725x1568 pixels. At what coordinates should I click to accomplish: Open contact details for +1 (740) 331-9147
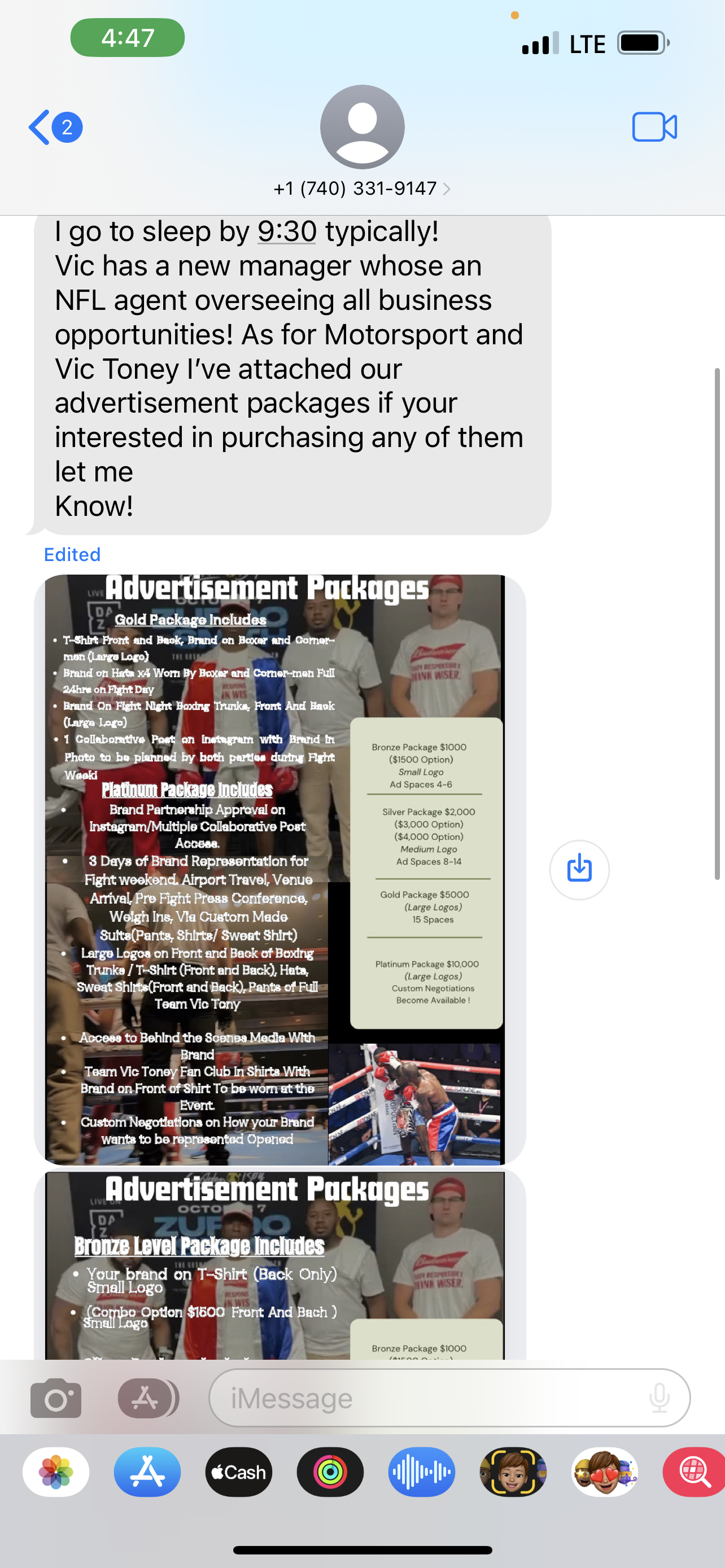(x=361, y=189)
